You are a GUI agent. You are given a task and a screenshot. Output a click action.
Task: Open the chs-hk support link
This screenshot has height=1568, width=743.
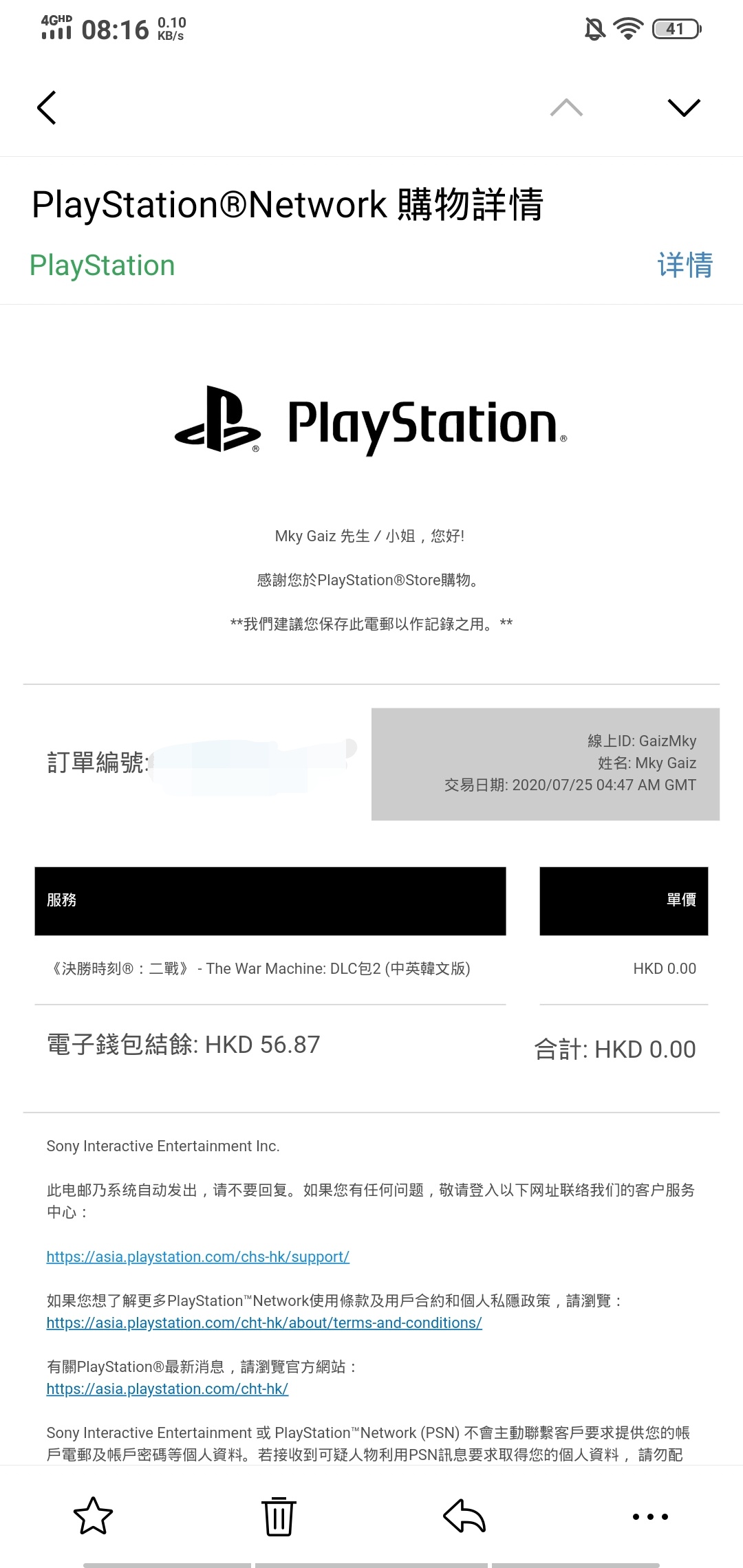197,1256
